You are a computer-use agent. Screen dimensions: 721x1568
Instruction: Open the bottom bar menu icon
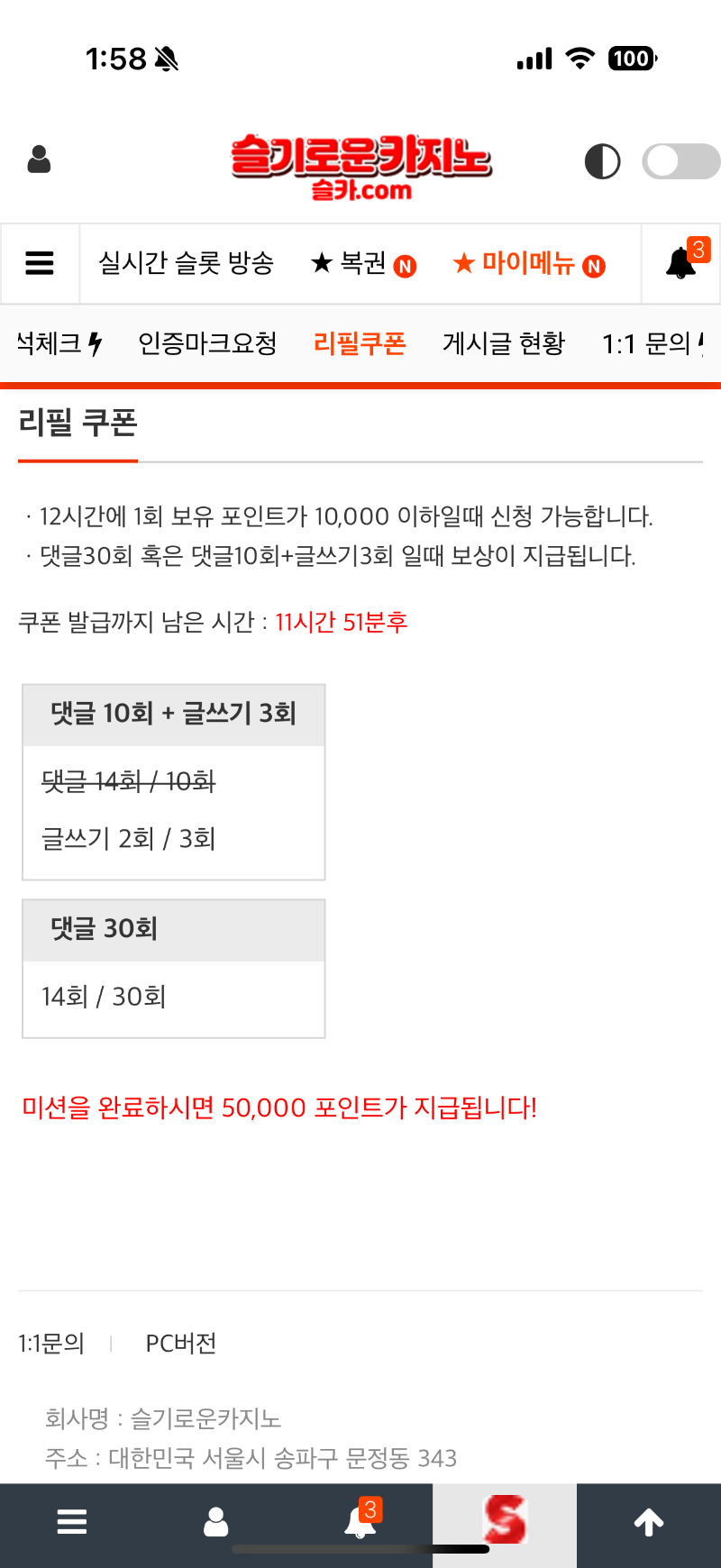pyautogui.click(x=72, y=1522)
